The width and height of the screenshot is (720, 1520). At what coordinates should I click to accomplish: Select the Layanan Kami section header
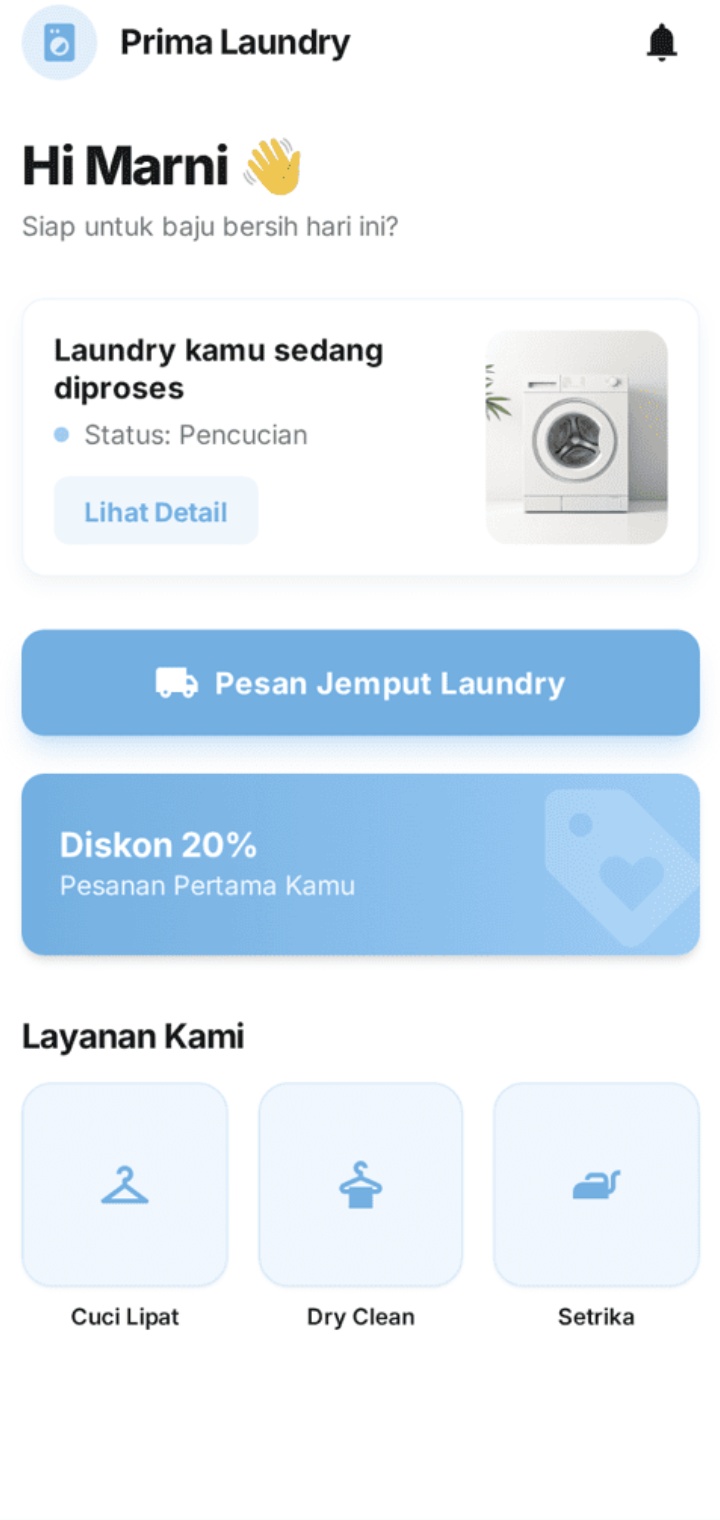(x=133, y=1036)
